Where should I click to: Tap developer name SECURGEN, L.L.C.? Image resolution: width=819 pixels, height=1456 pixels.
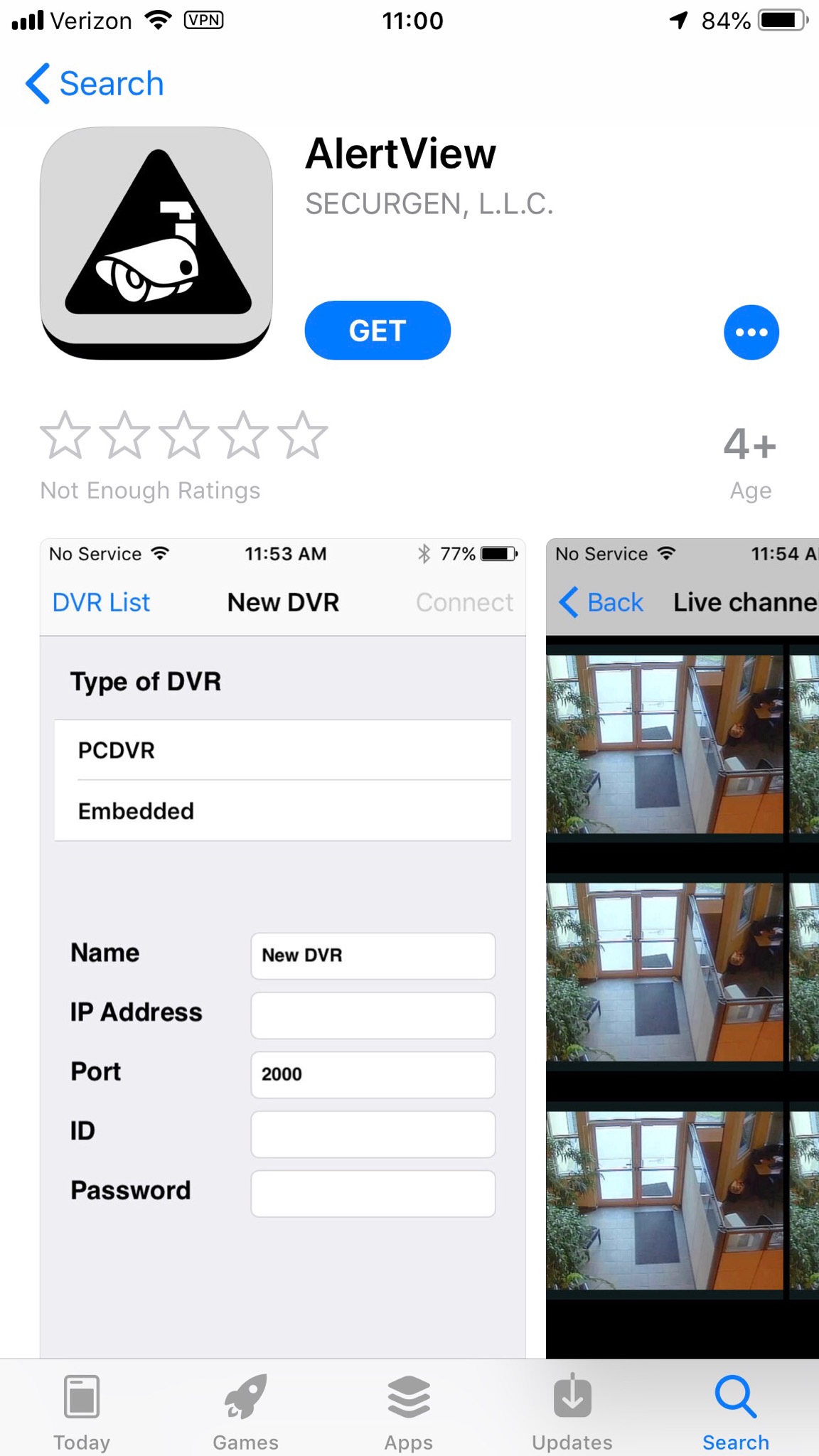[428, 205]
